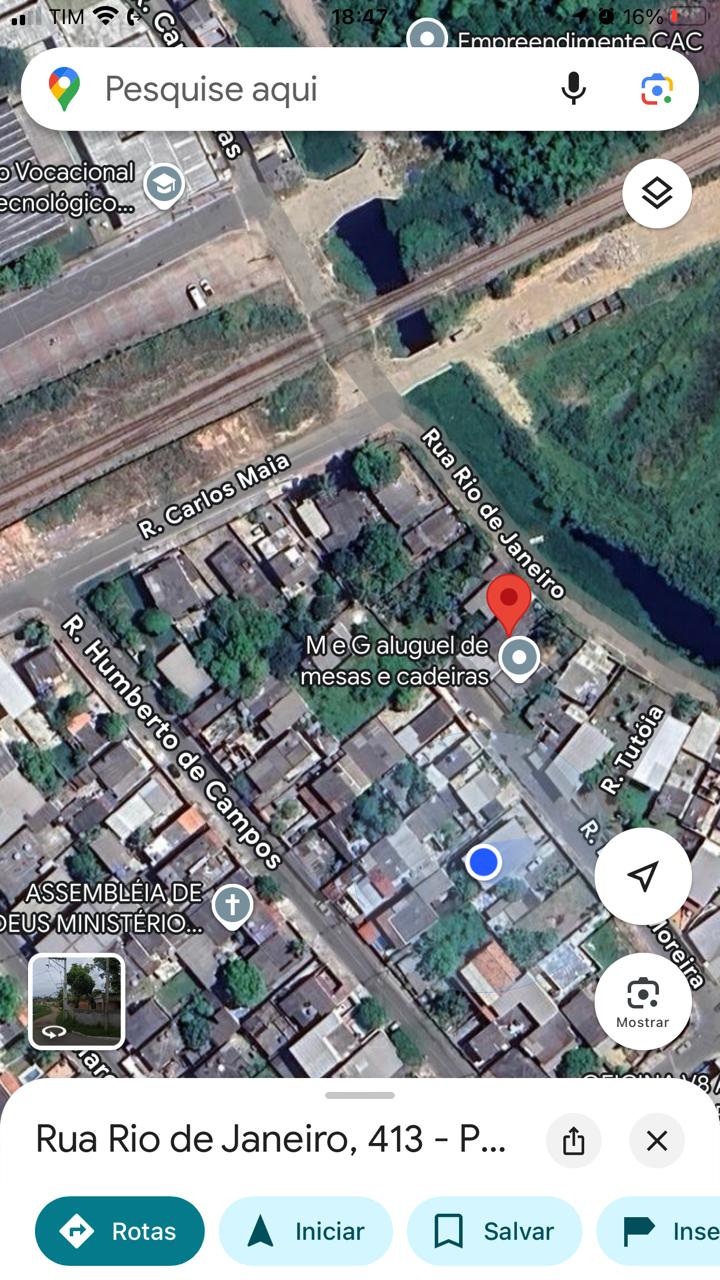Center map on my location
Image resolution: width=720 pixels, height=1280 pixels.
pos(642,876)
